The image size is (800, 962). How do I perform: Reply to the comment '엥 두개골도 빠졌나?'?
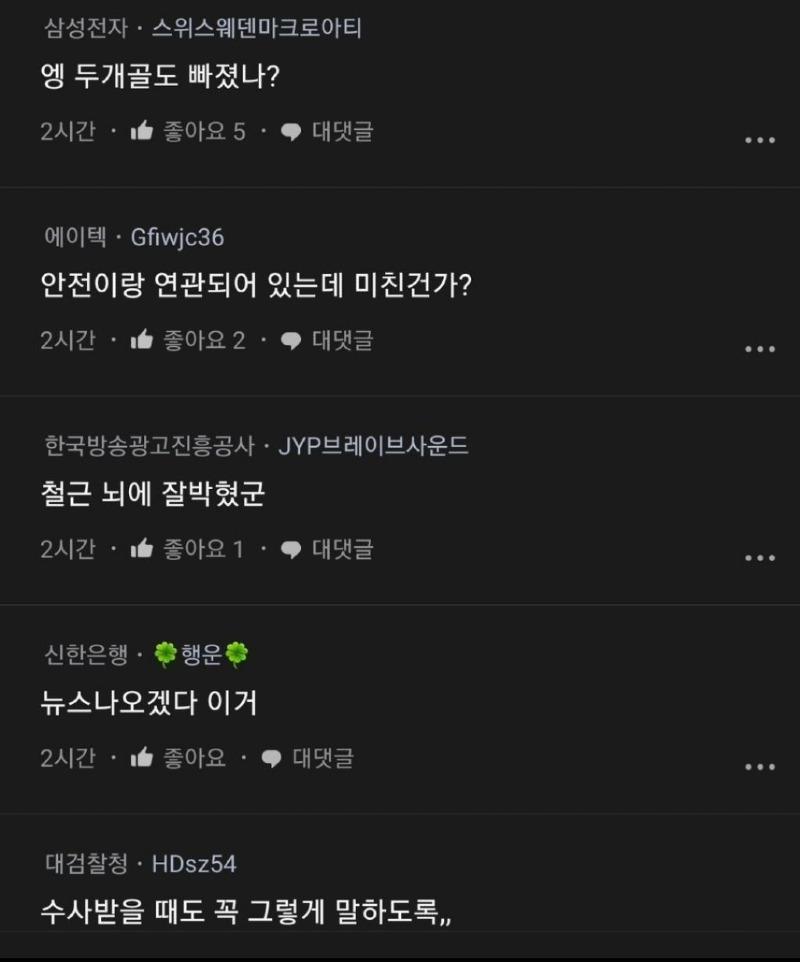(x=326, y=132)
